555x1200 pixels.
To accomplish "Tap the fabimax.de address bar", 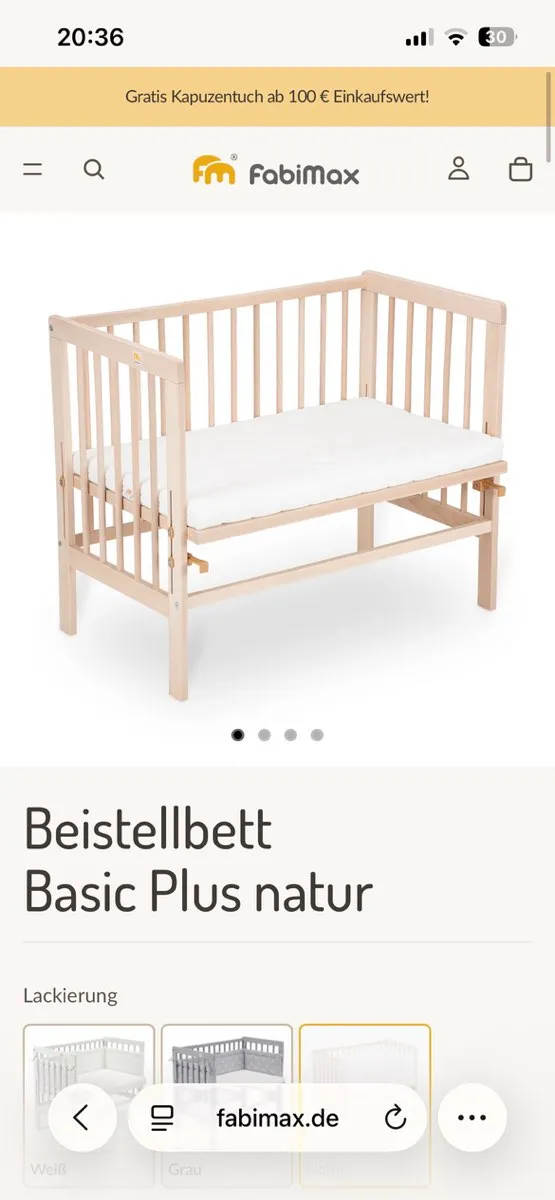I will [277, 1118].
